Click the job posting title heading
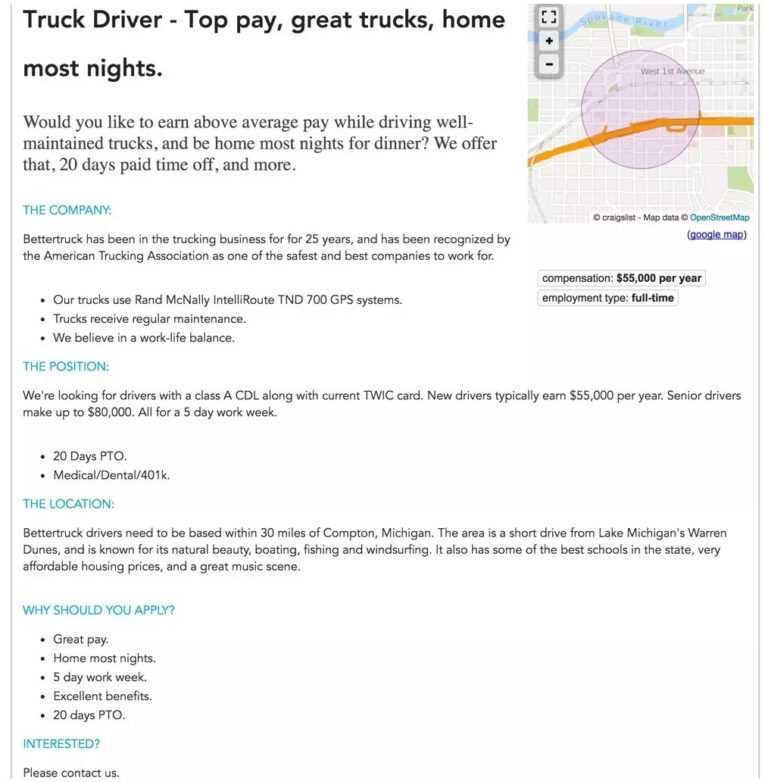 pyautogui.click(x=200, y=20)
